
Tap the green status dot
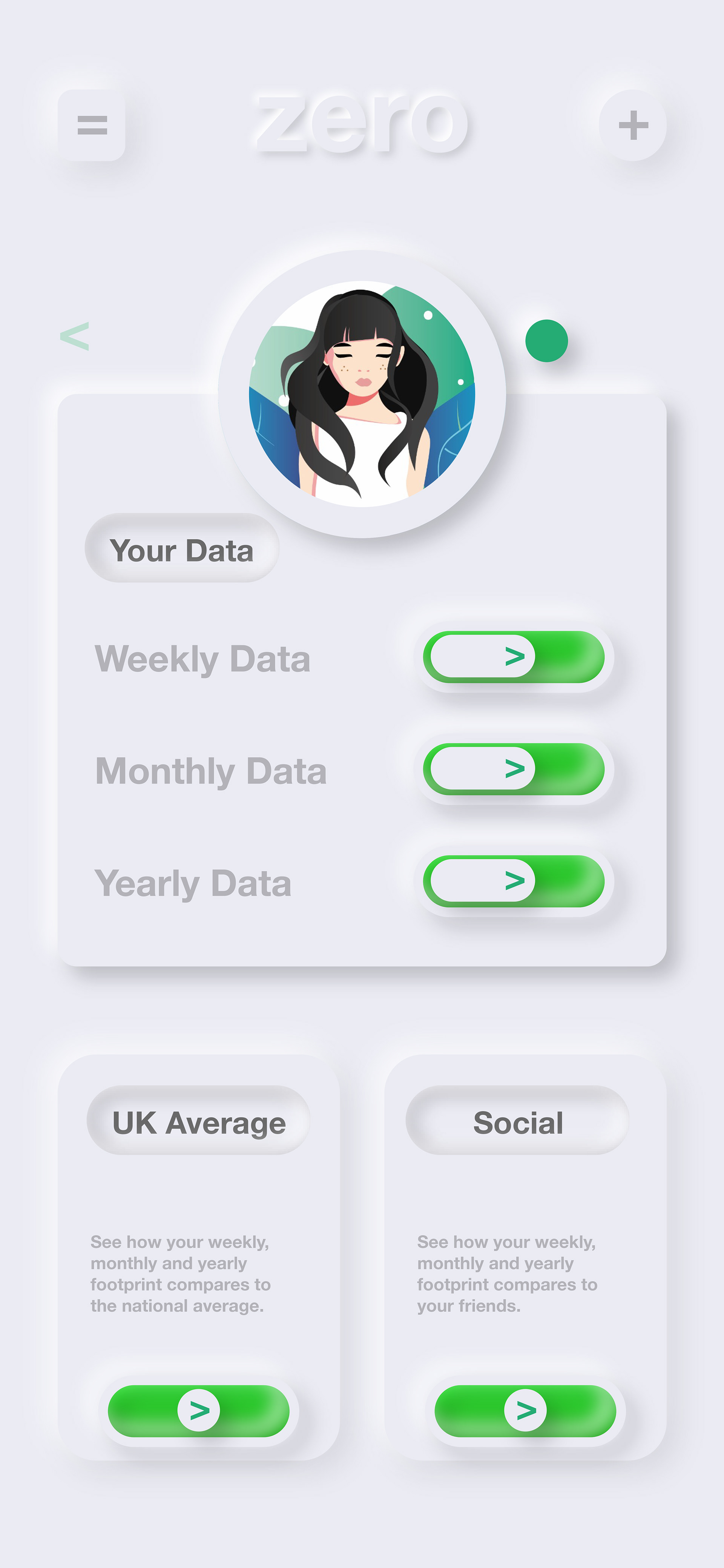(x=546, y=341)
